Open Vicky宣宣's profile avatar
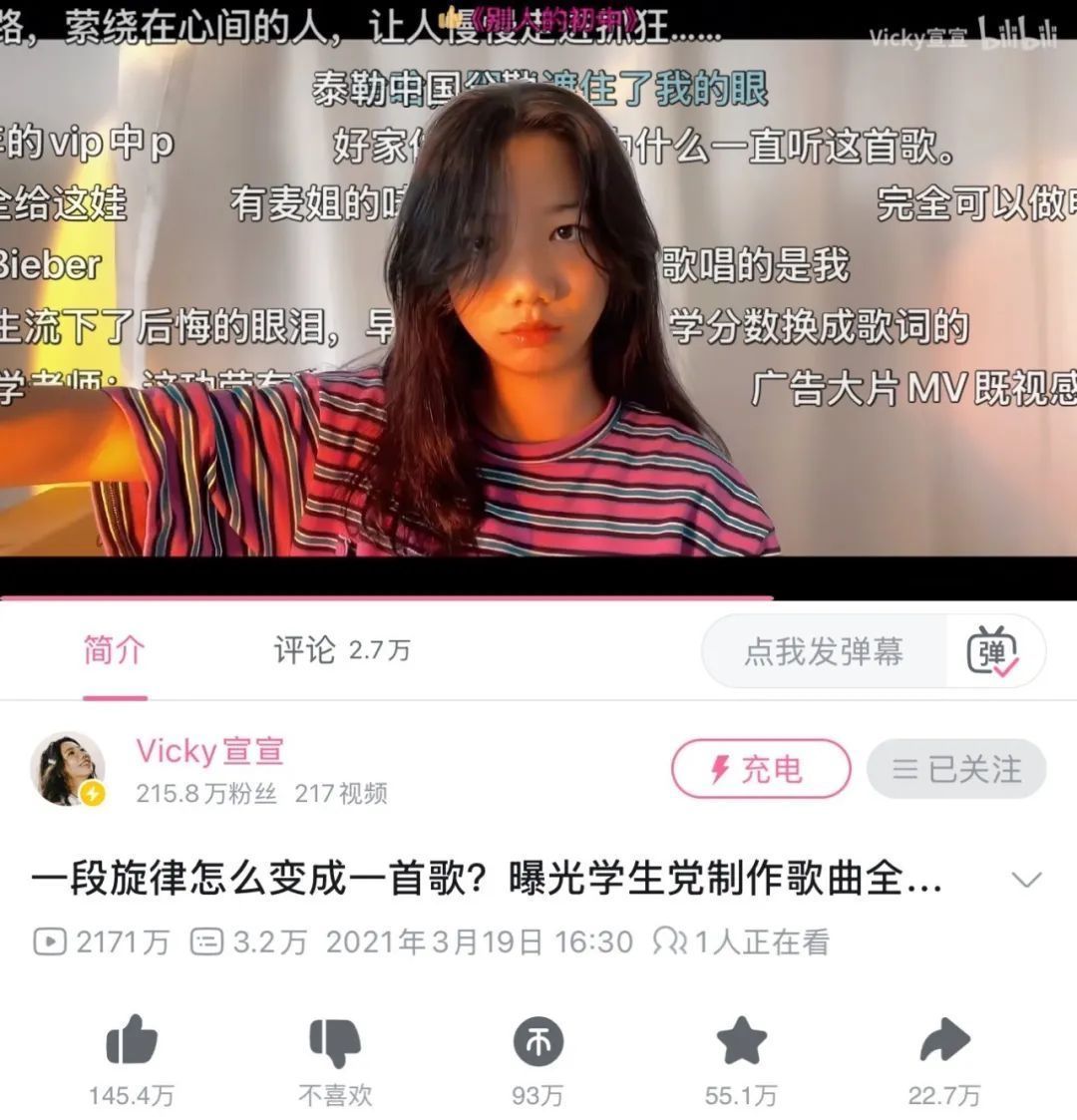Screen dimensions: 1077x1120 point(68,769)
